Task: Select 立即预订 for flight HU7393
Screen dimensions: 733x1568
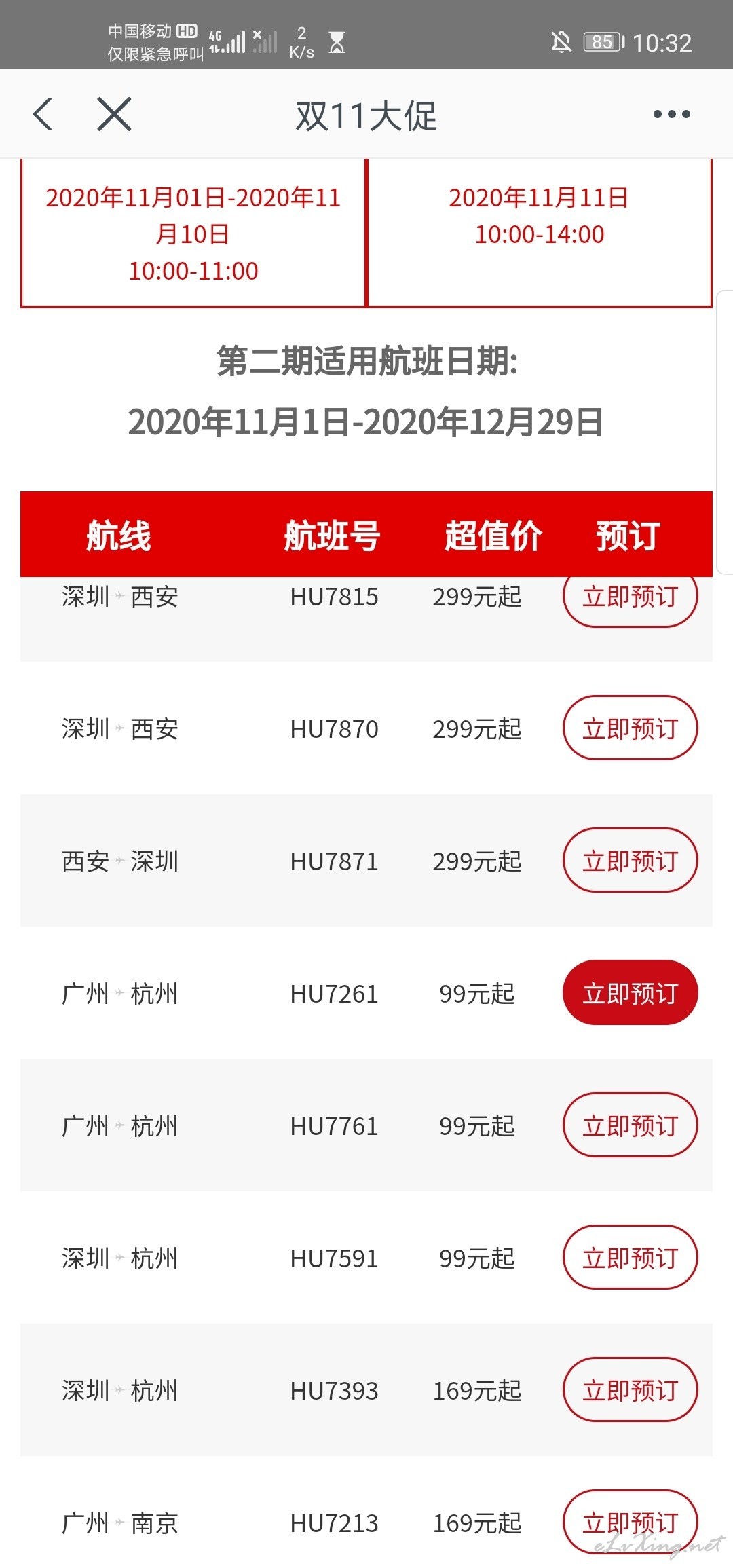Action: (x=630, y=1390)
